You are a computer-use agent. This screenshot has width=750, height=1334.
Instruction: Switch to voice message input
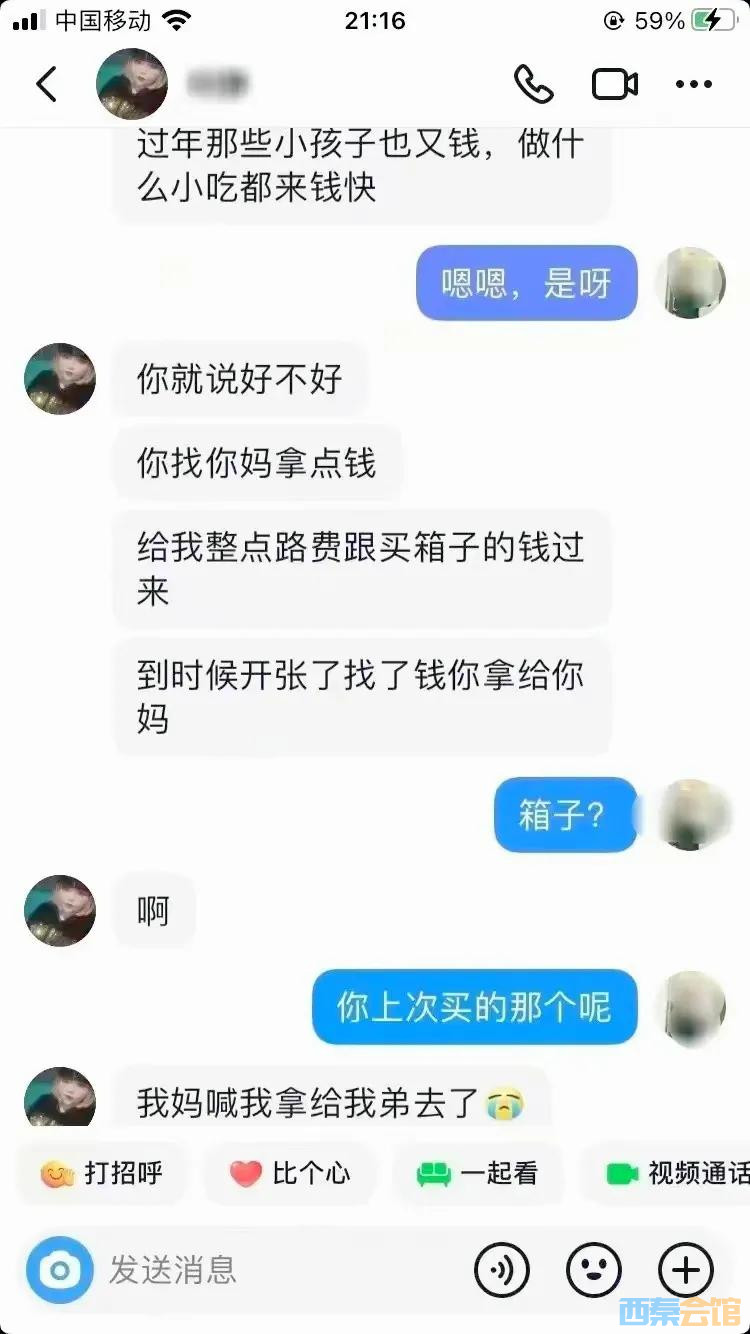point(502,1270)
